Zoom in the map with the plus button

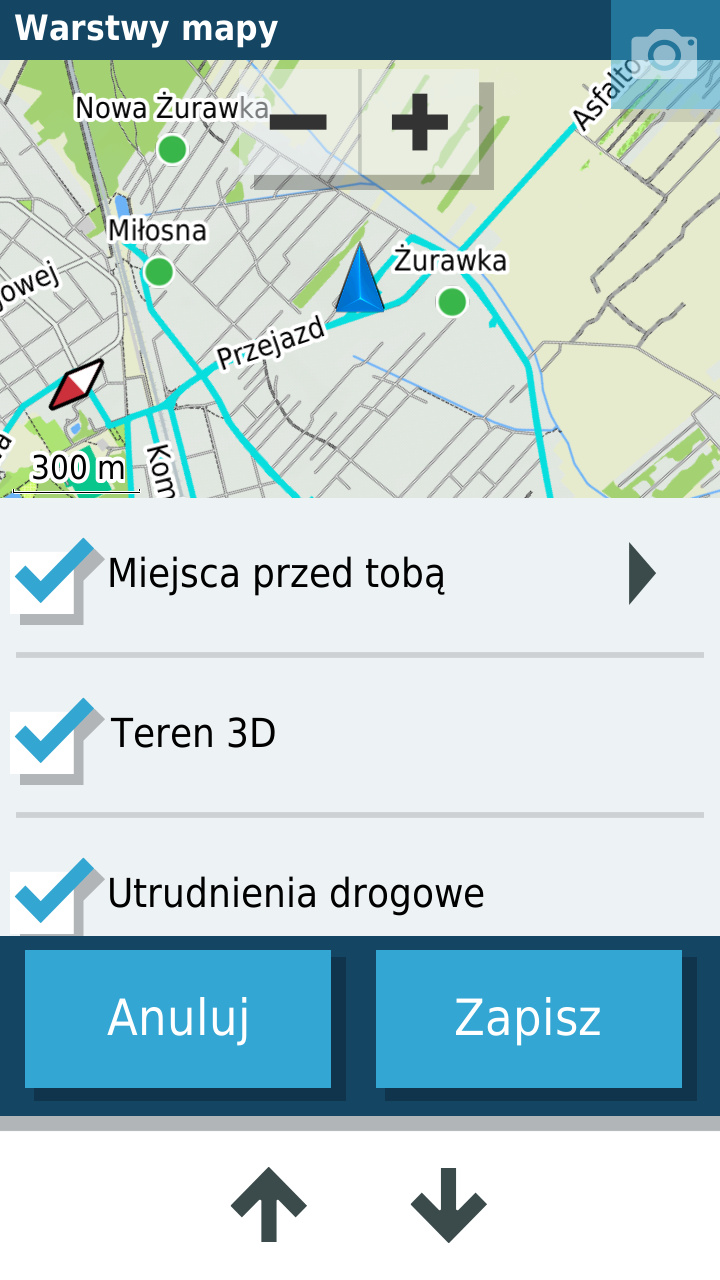pos(420,124)
